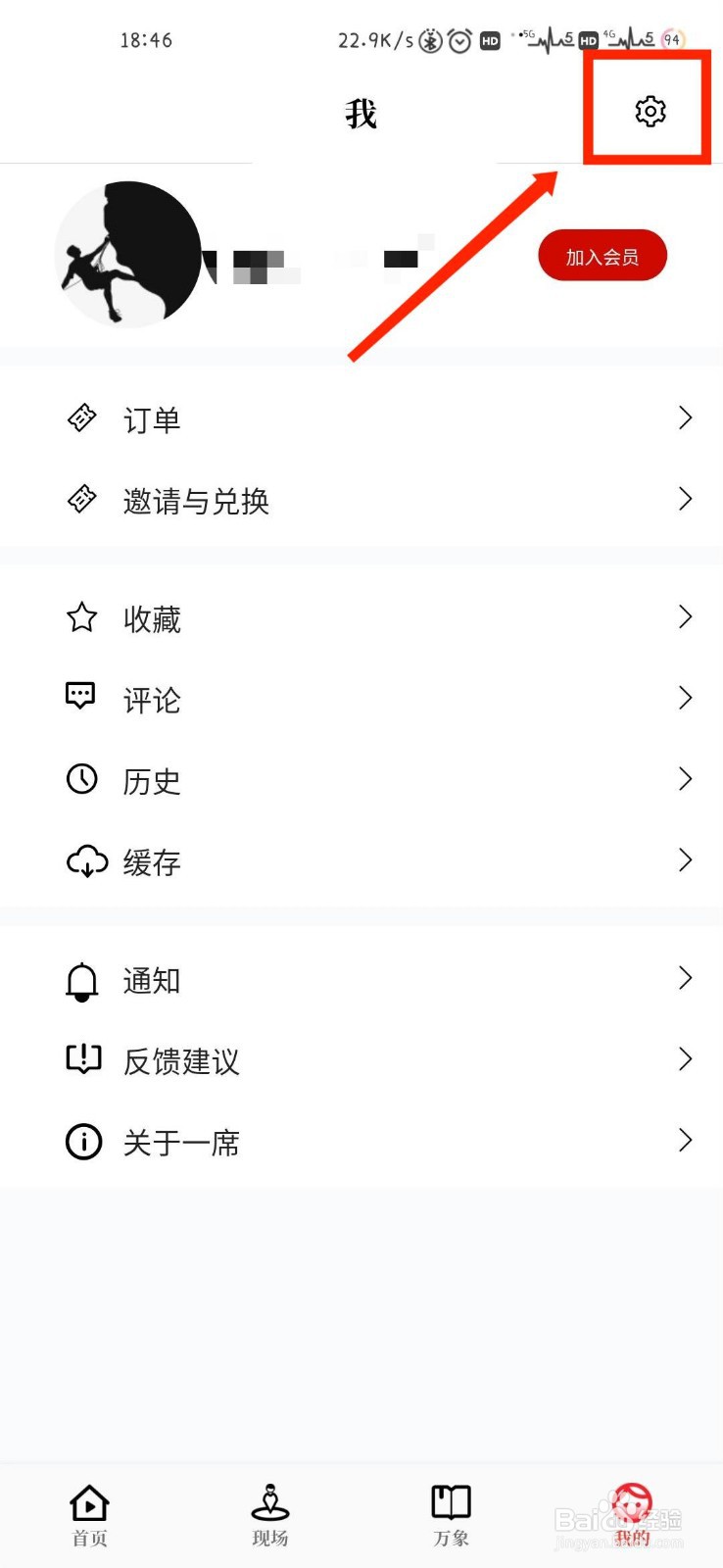Image resolution: width=723 pixels, height=1568 pixels.
Task: Open settings via the gear icon
Action: (651, 111)
